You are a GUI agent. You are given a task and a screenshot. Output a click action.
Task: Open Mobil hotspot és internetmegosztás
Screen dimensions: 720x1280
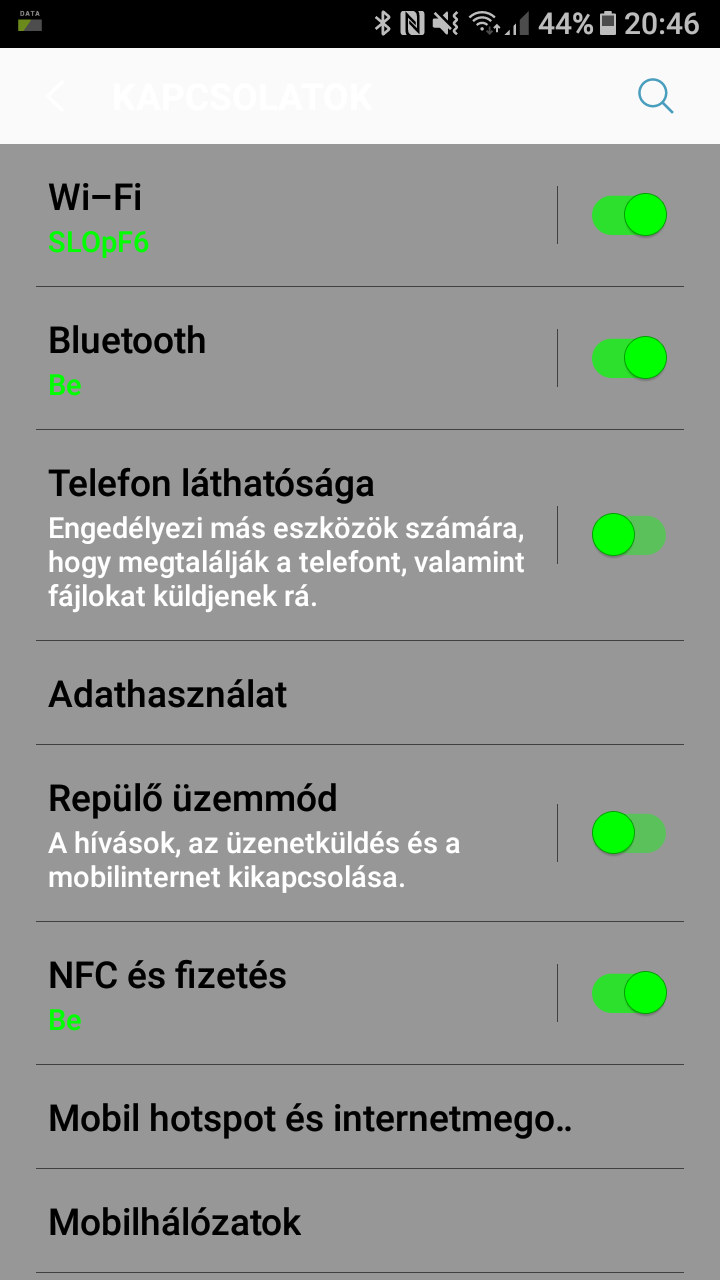(x=360, y=1117)
